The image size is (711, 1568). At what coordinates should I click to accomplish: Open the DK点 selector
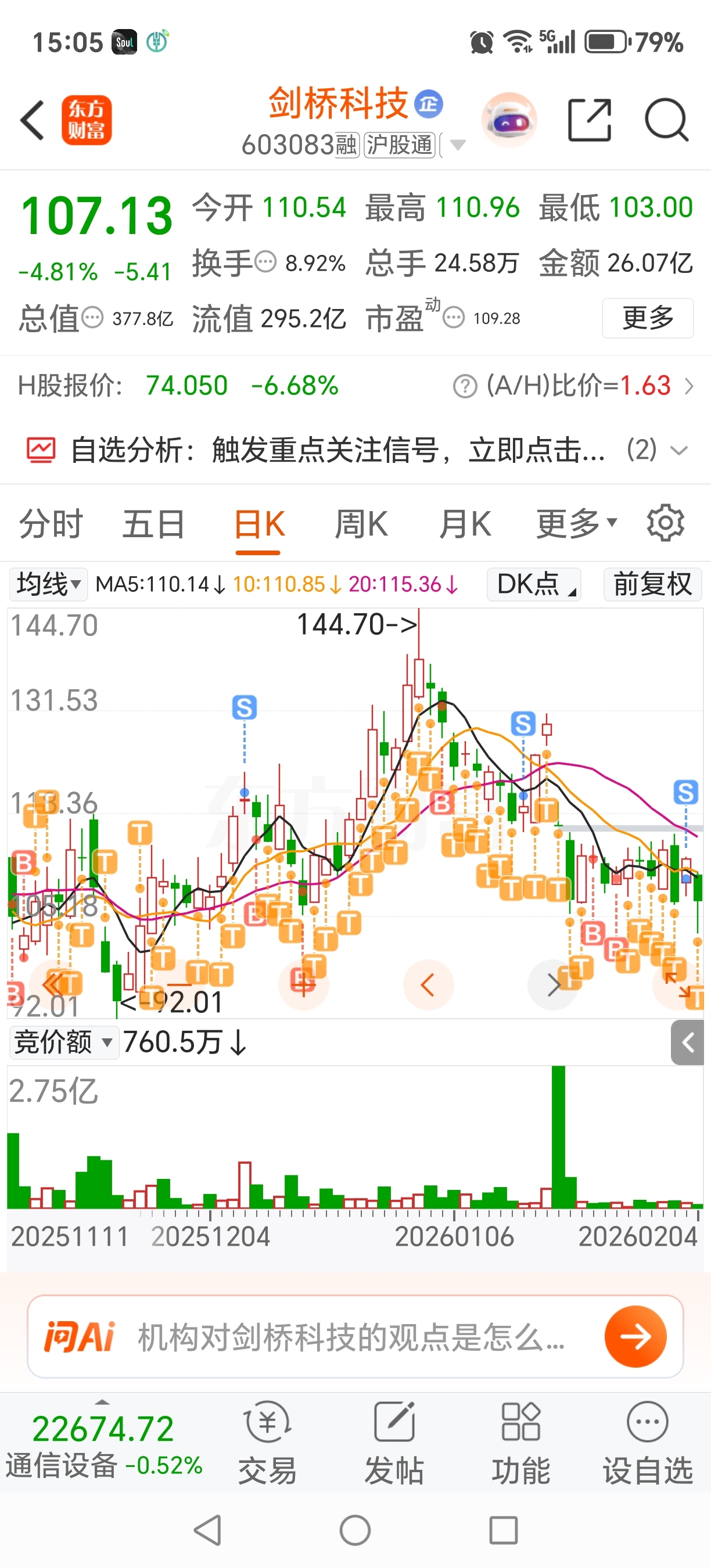point(534,584)
